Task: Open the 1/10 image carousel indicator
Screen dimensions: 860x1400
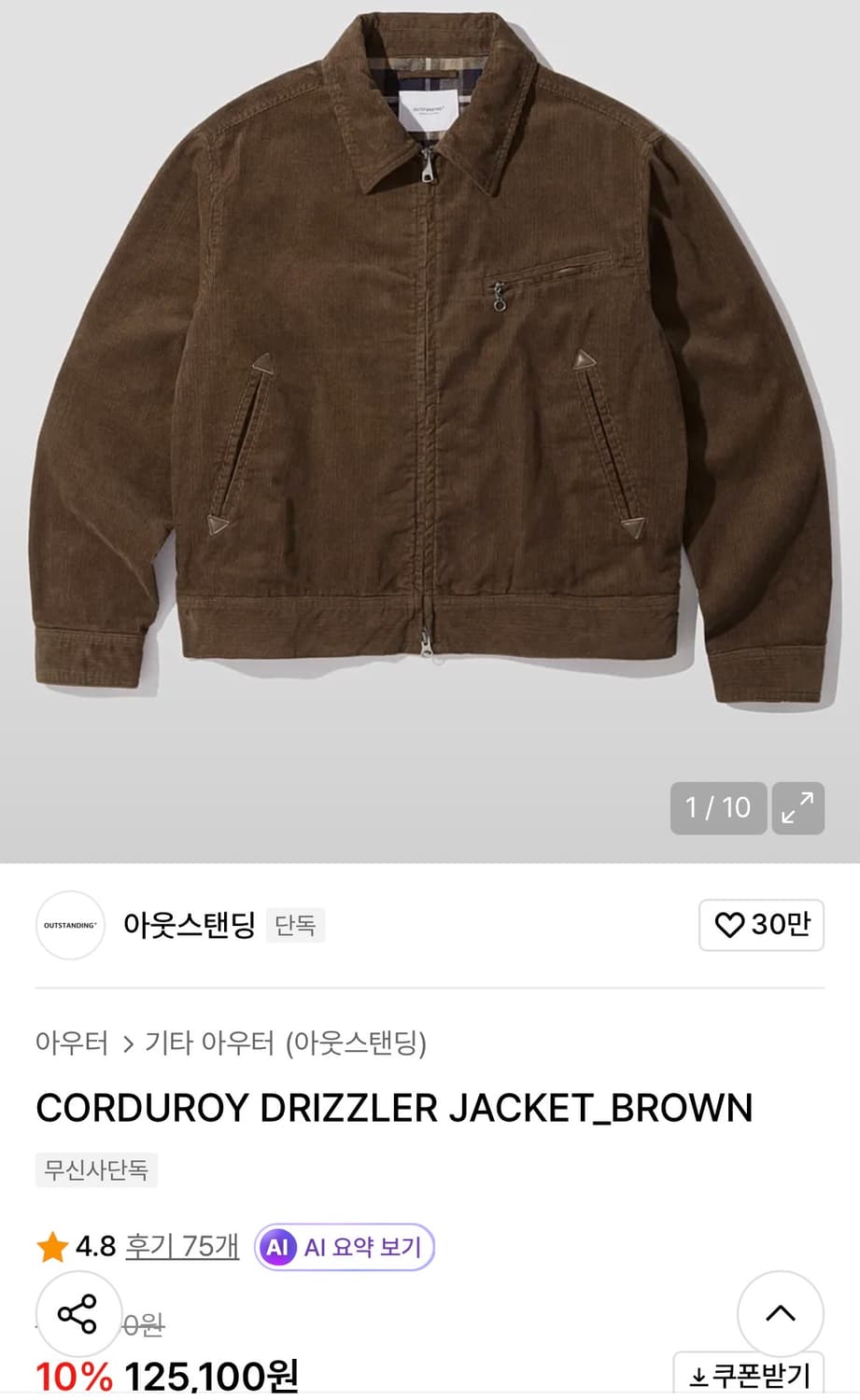Action: [717, 808]
